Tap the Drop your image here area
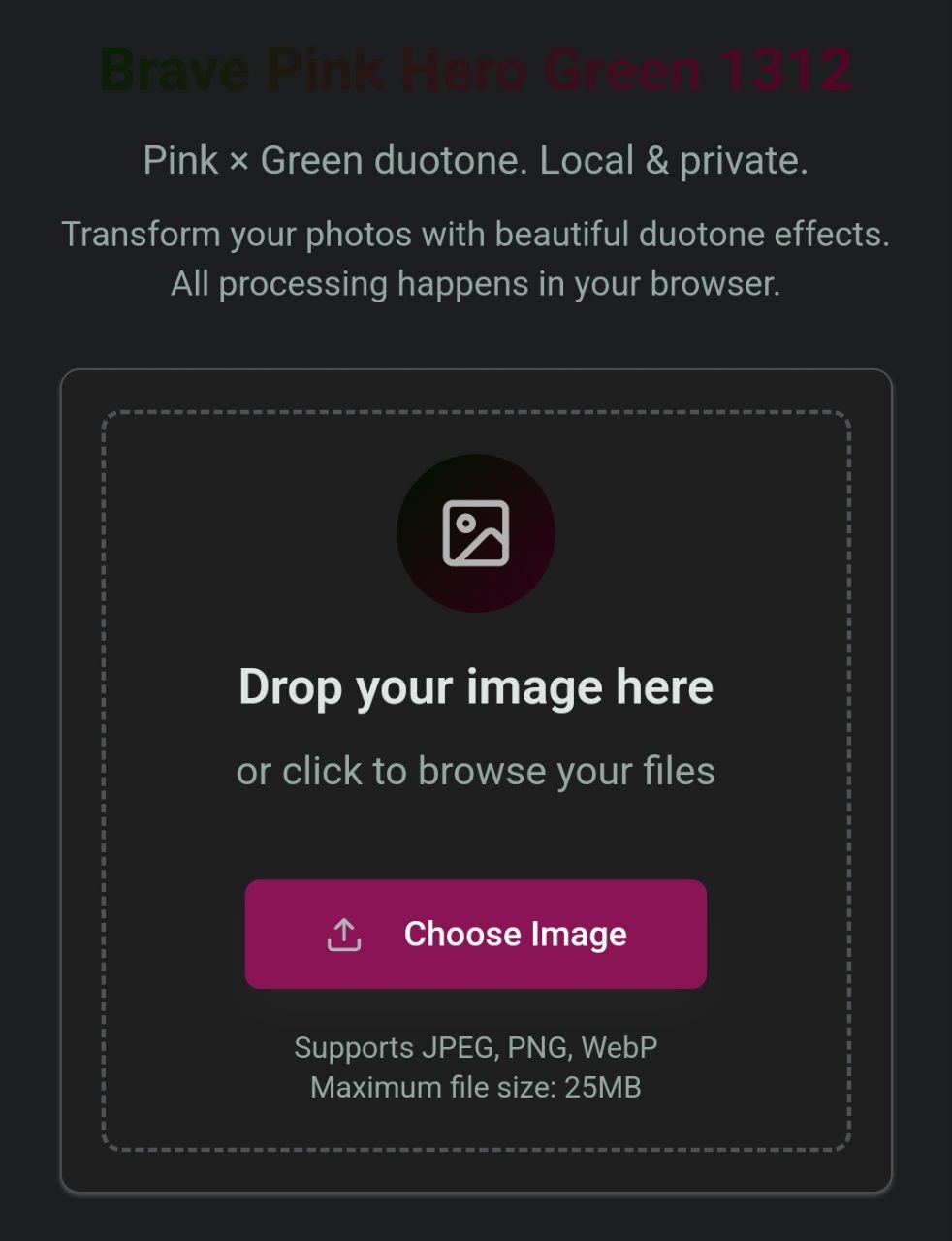This screenshot has height=1241, width=952. (x=475, y=686)
